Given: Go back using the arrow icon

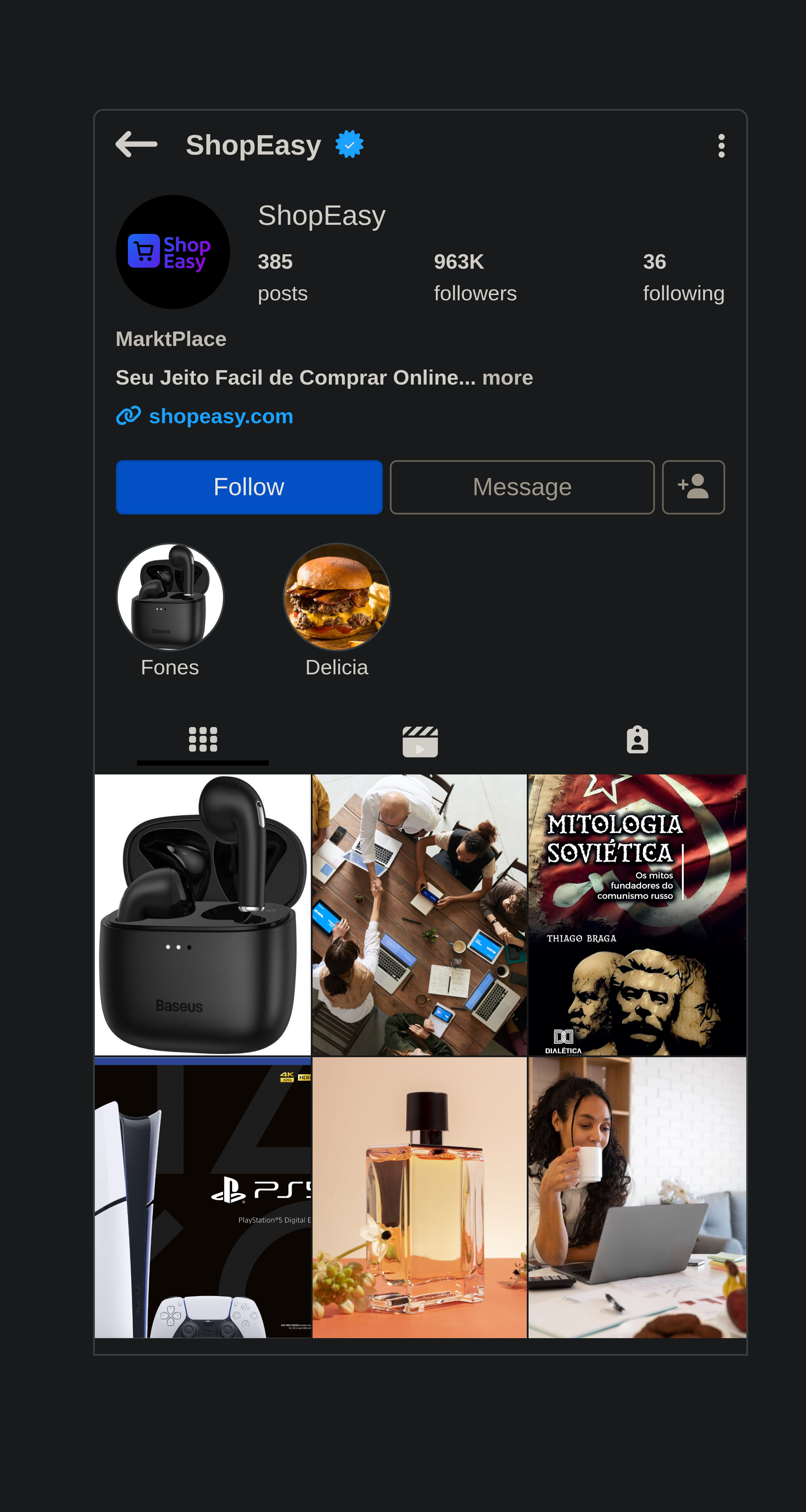Looking at the screenshot, I should point(136,144).
